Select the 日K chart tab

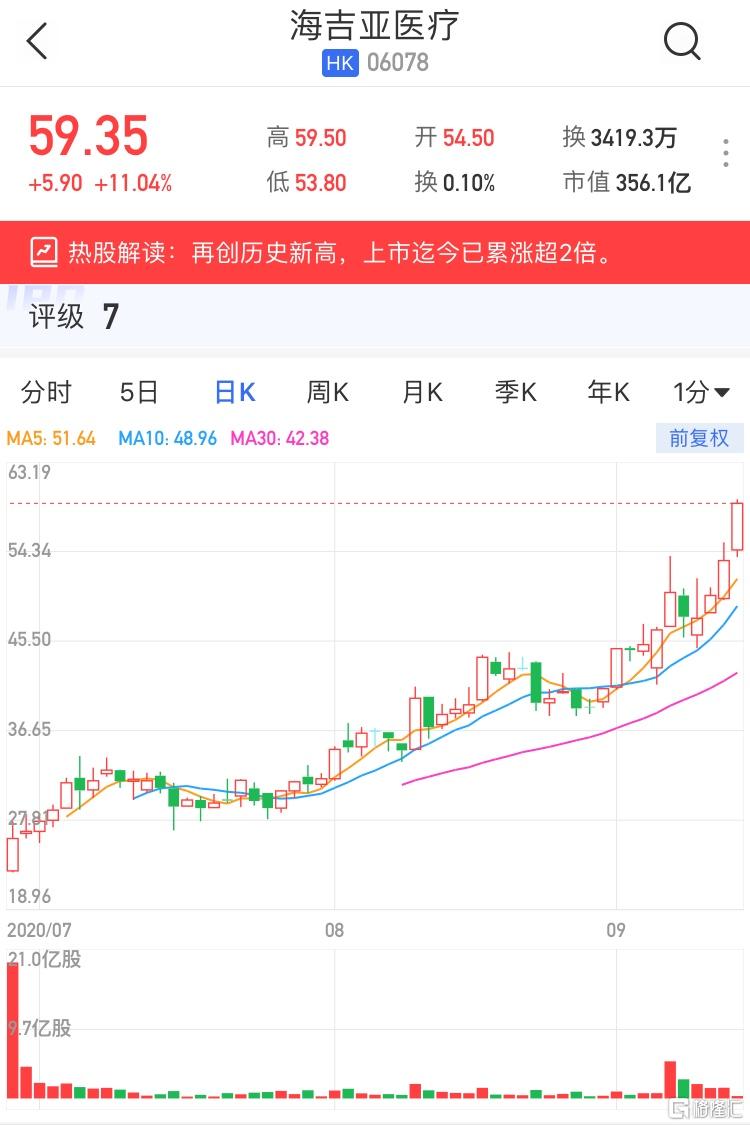[x=235, y=393]
